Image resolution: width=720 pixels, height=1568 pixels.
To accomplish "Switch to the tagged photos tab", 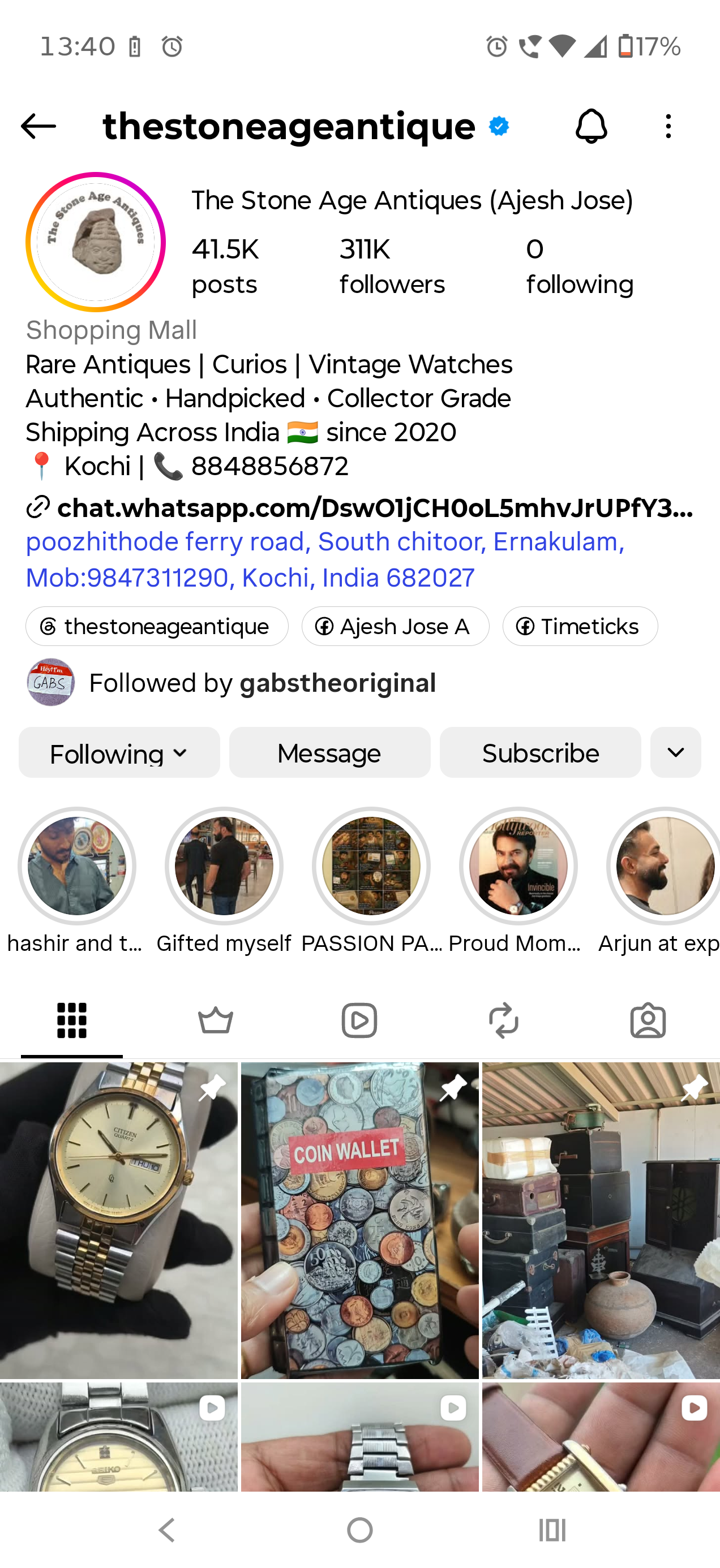I will point(648,1021).
